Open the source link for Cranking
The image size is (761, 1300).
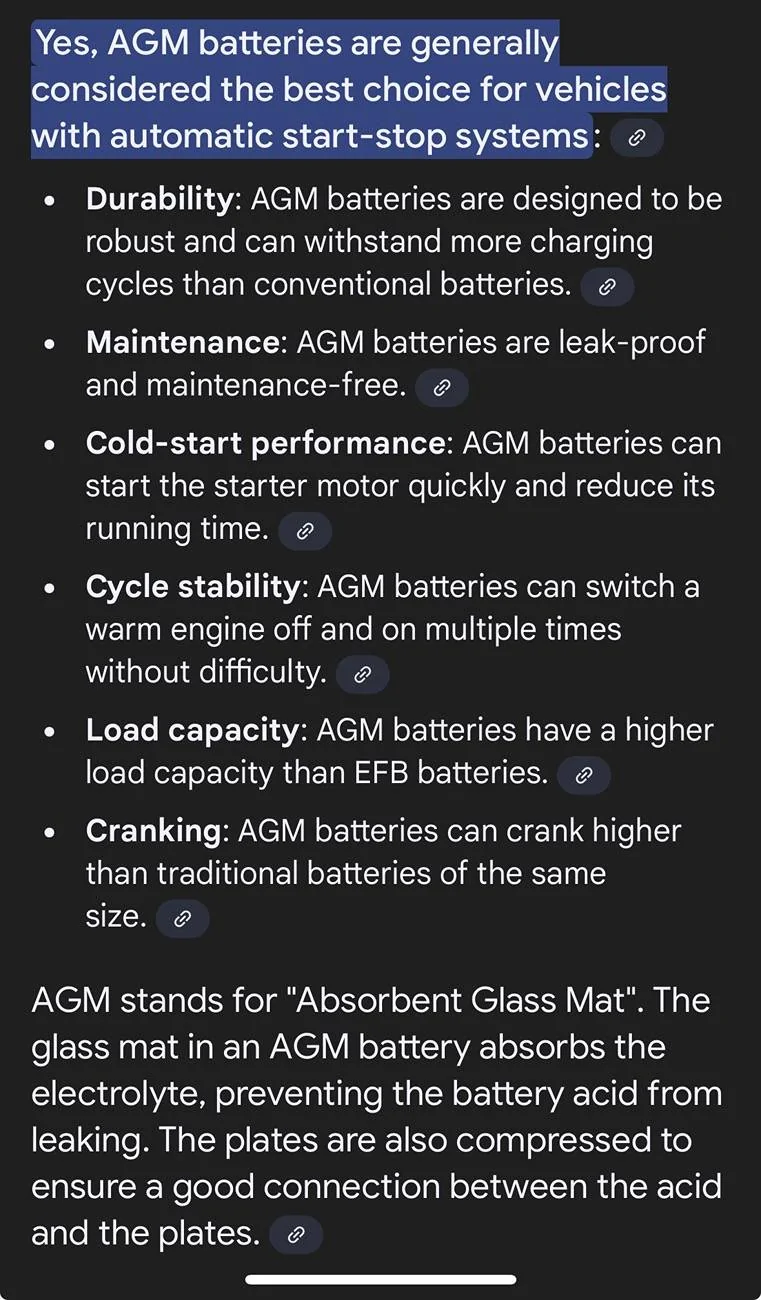(x=182, y=919)
